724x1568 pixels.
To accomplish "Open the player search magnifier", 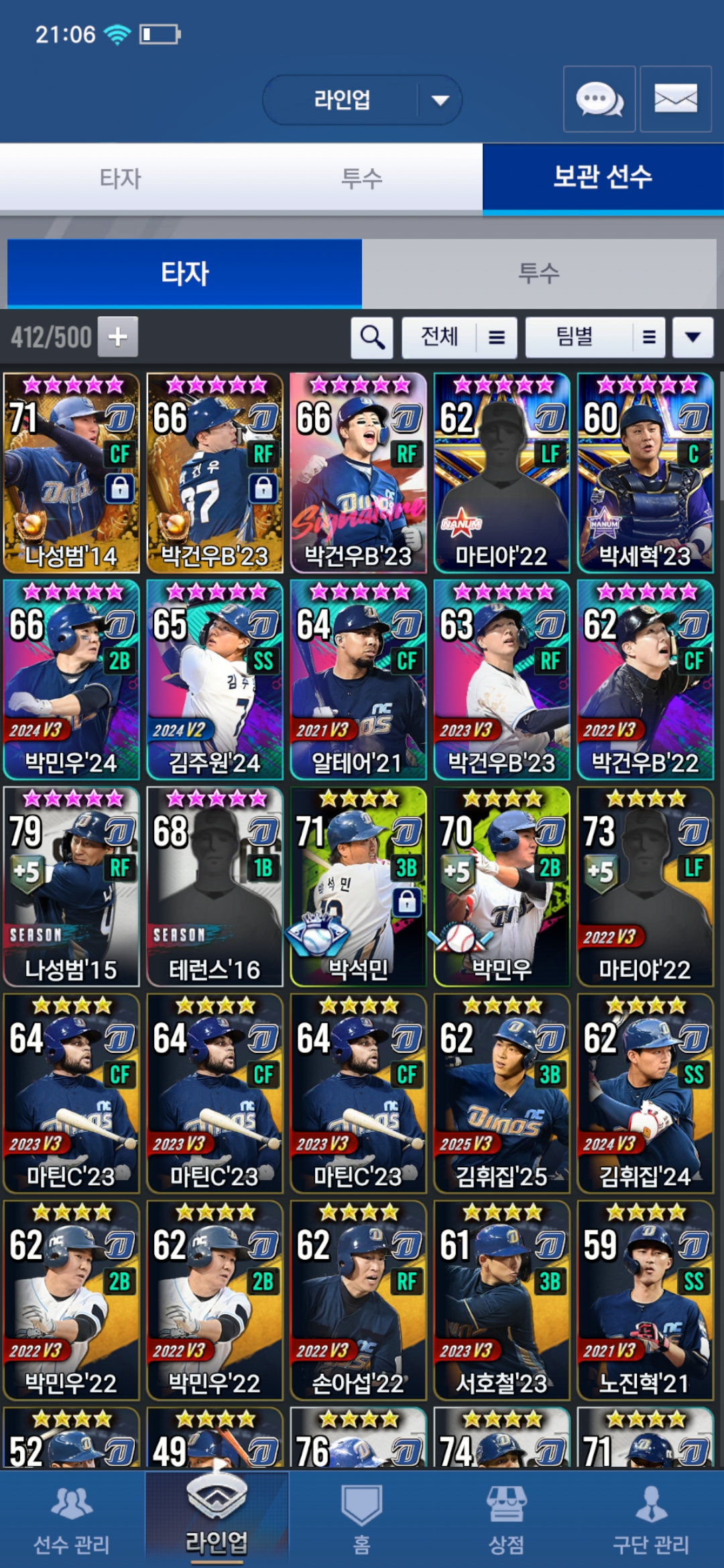I will tap(372, 337).
